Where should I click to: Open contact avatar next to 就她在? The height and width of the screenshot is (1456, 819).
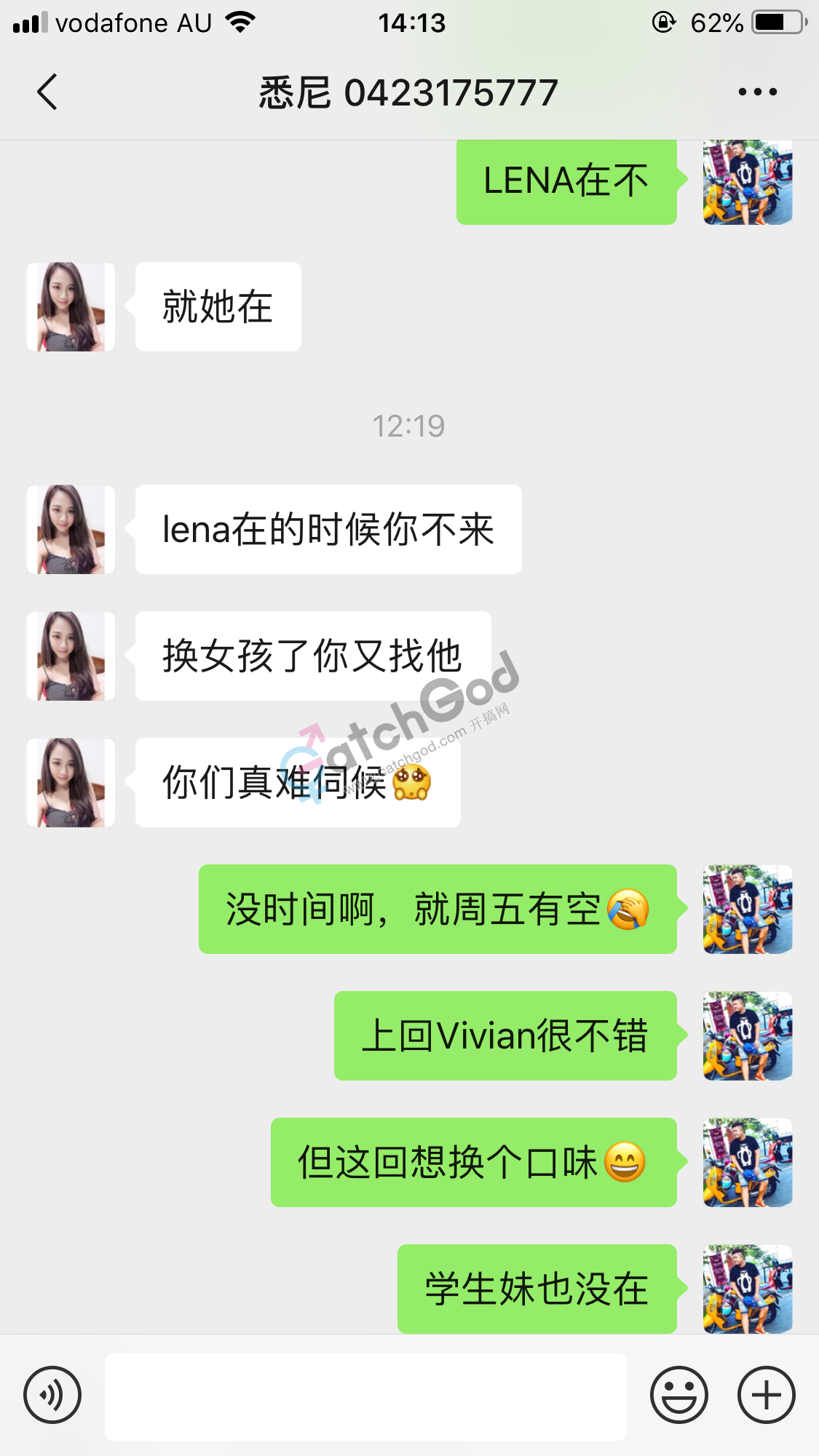(x=71, y=307)
